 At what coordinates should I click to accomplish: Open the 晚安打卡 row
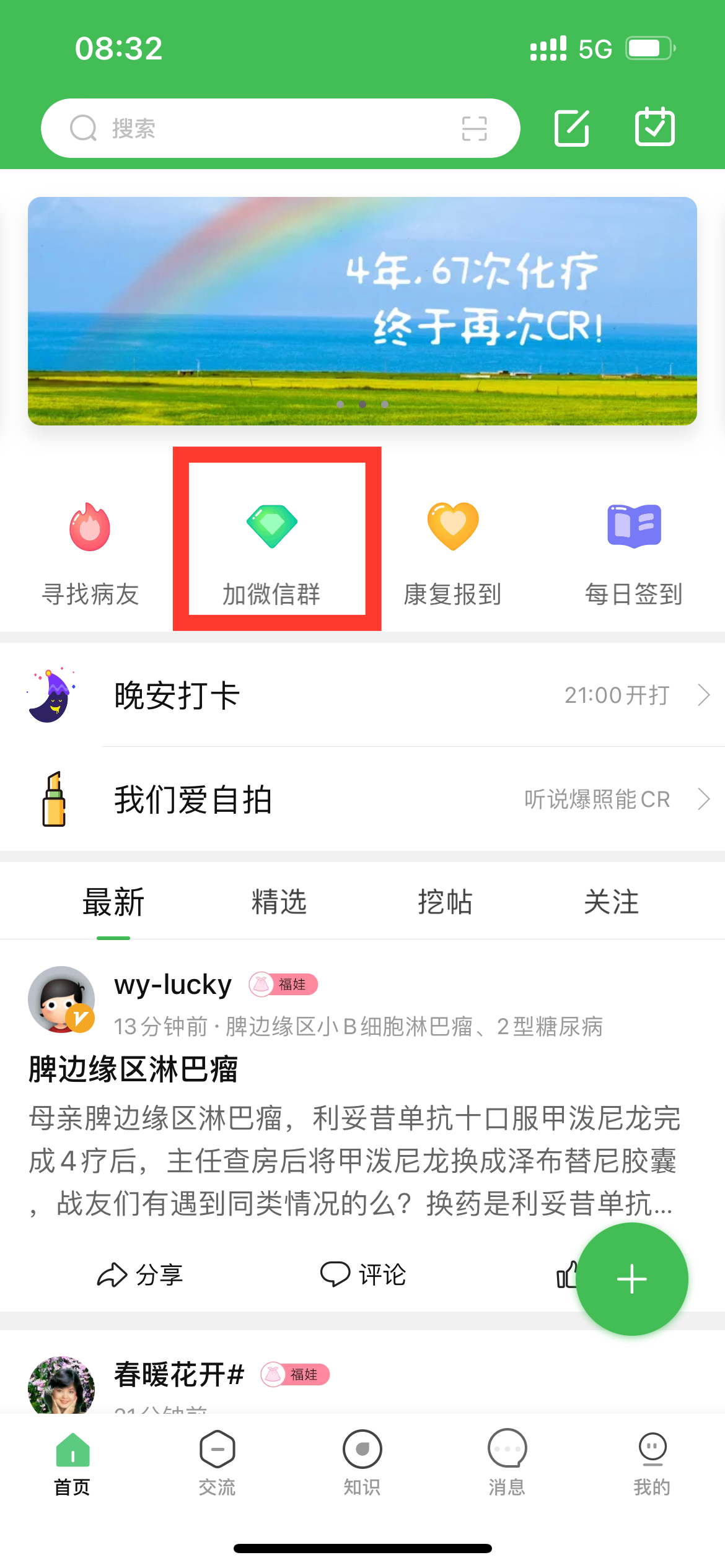362,695
